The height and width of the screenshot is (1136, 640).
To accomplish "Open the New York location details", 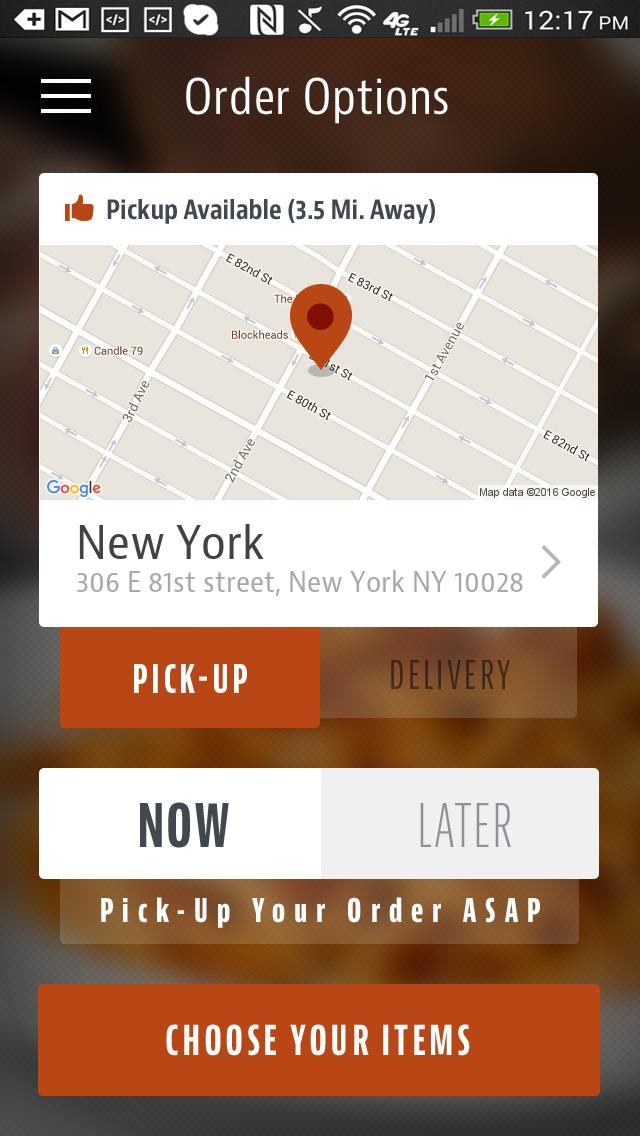I will [x=318, y=562].
